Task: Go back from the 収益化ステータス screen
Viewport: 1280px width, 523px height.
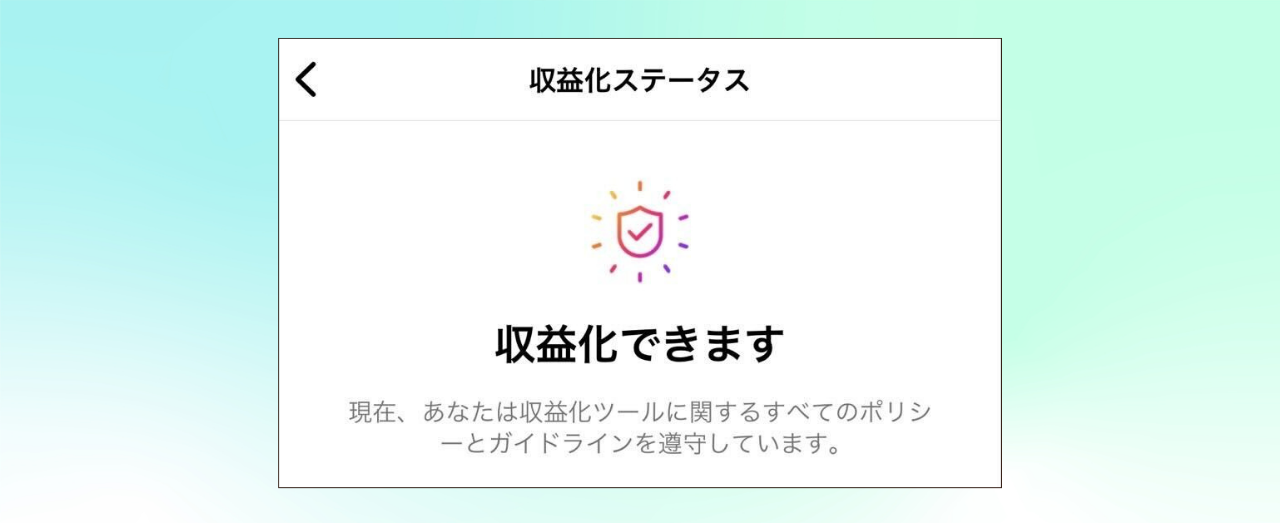Action: 306,79
